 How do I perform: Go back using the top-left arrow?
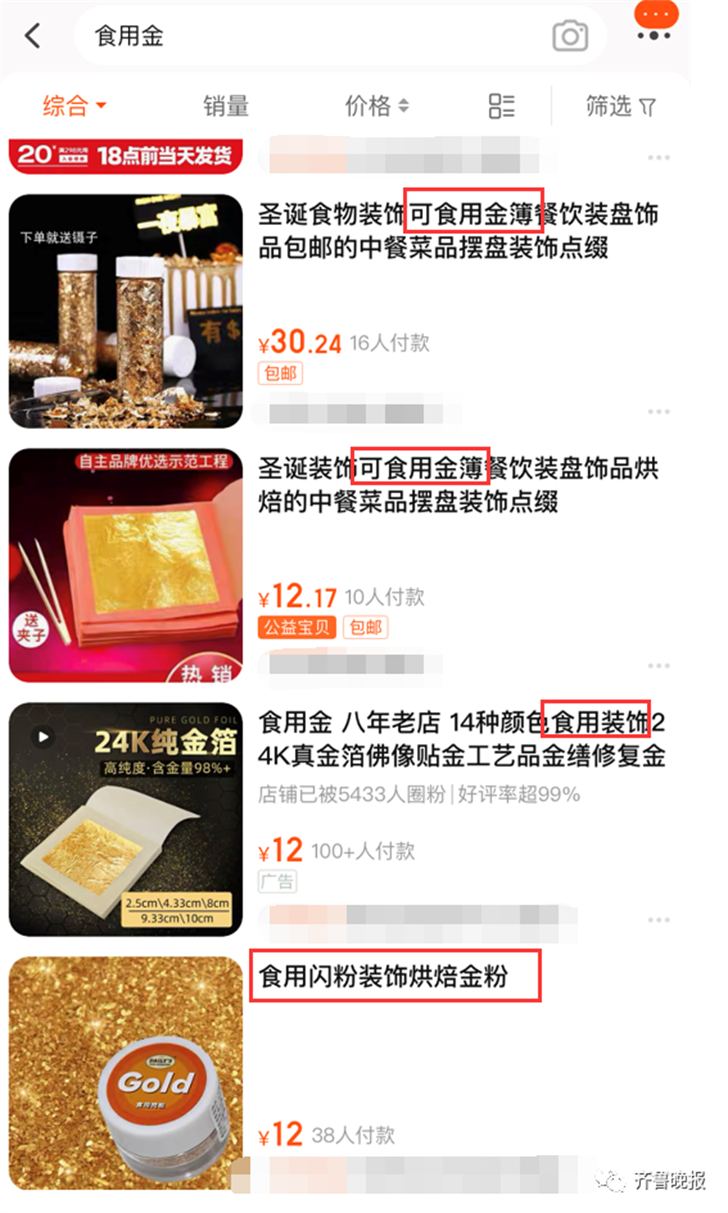pyautogui.click(x=33, y=36)
